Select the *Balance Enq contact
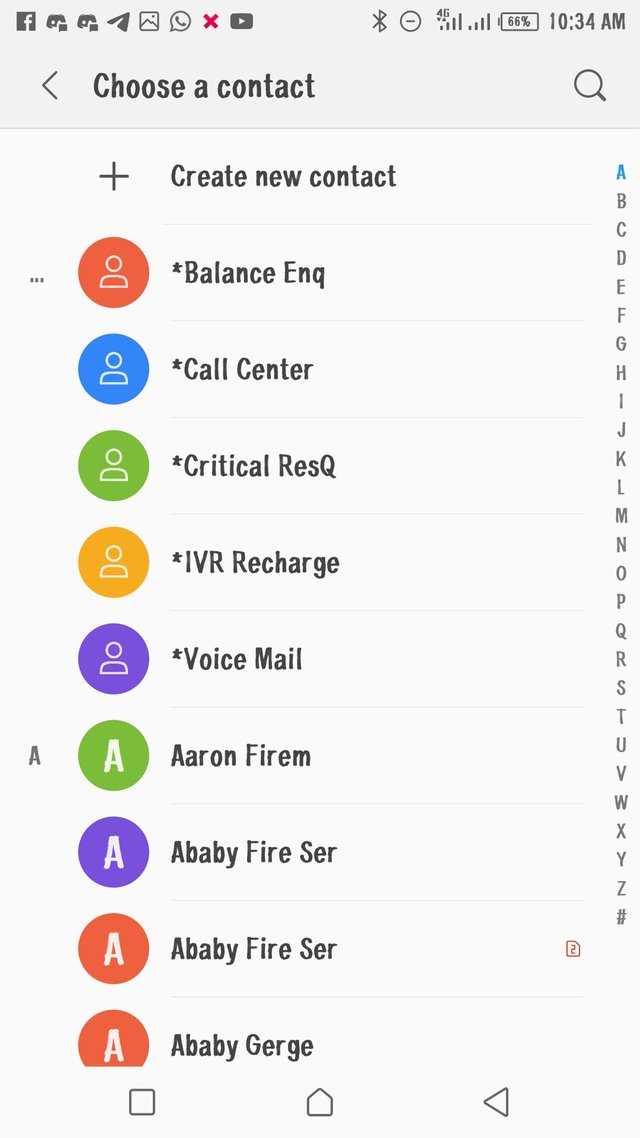640x1138 pixels. click(248, 273)
